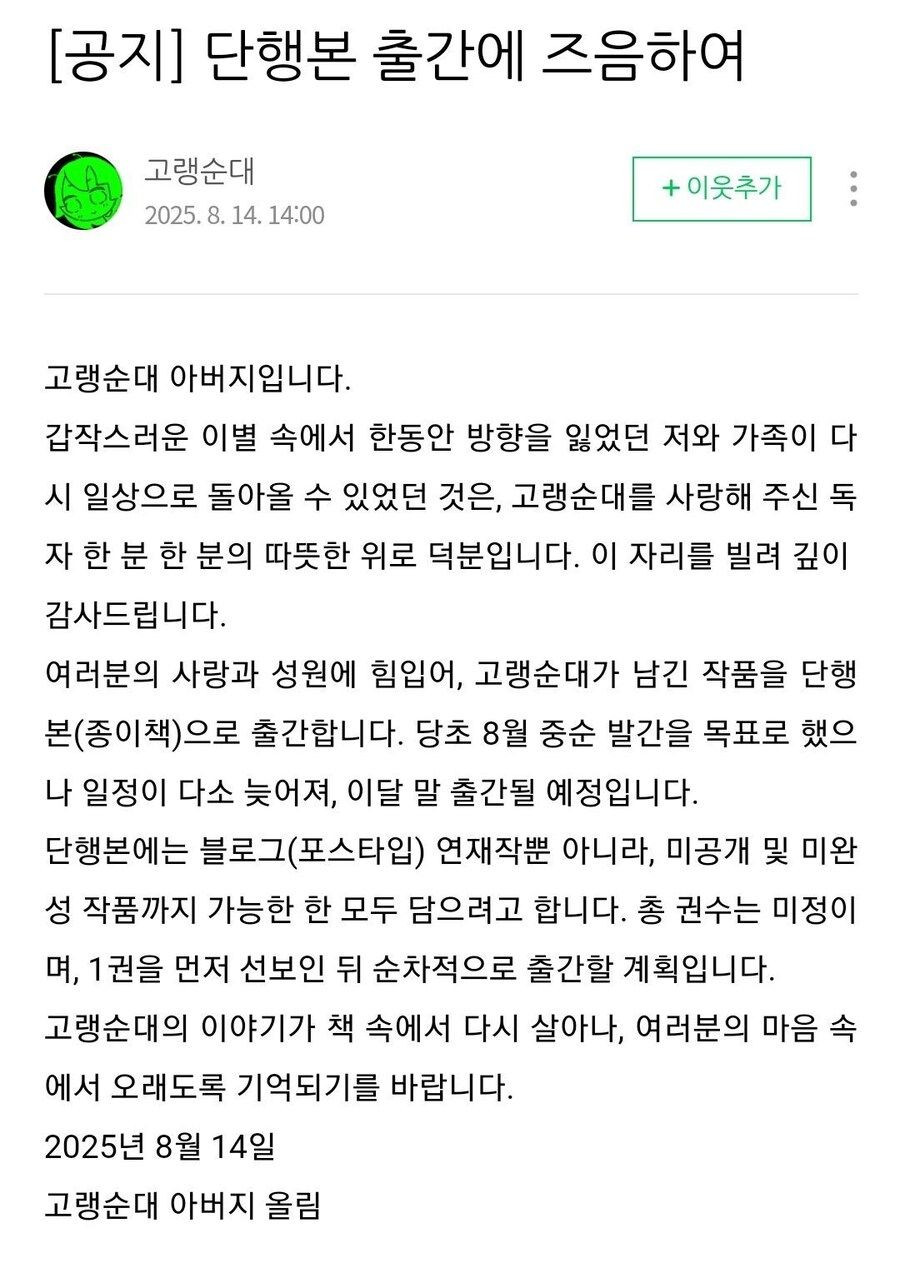Open the three-dot overflow menu
The width and height of the screenshot is (900, 1278).
[853, 188]
